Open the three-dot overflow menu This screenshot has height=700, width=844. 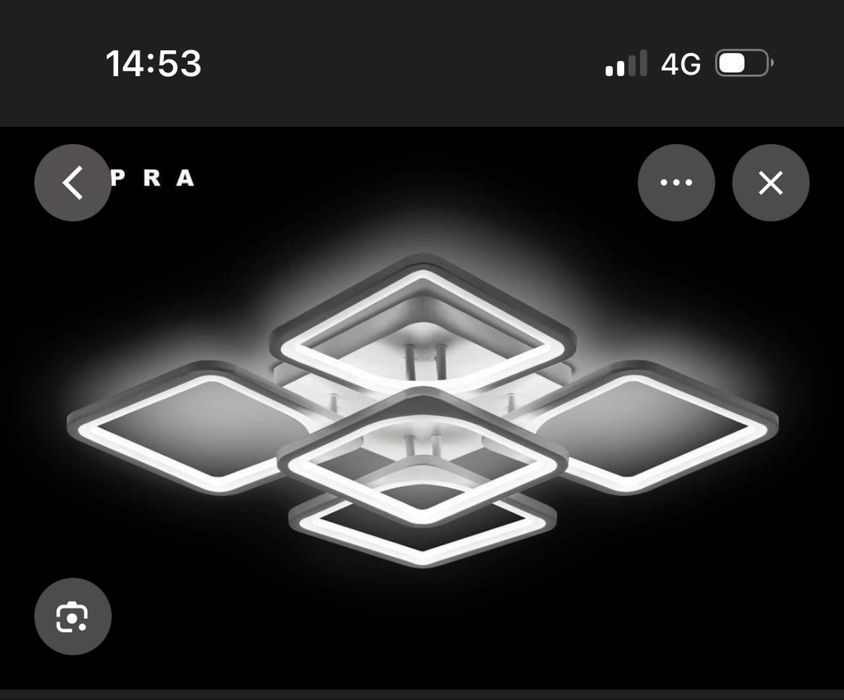tap(676, 183)
